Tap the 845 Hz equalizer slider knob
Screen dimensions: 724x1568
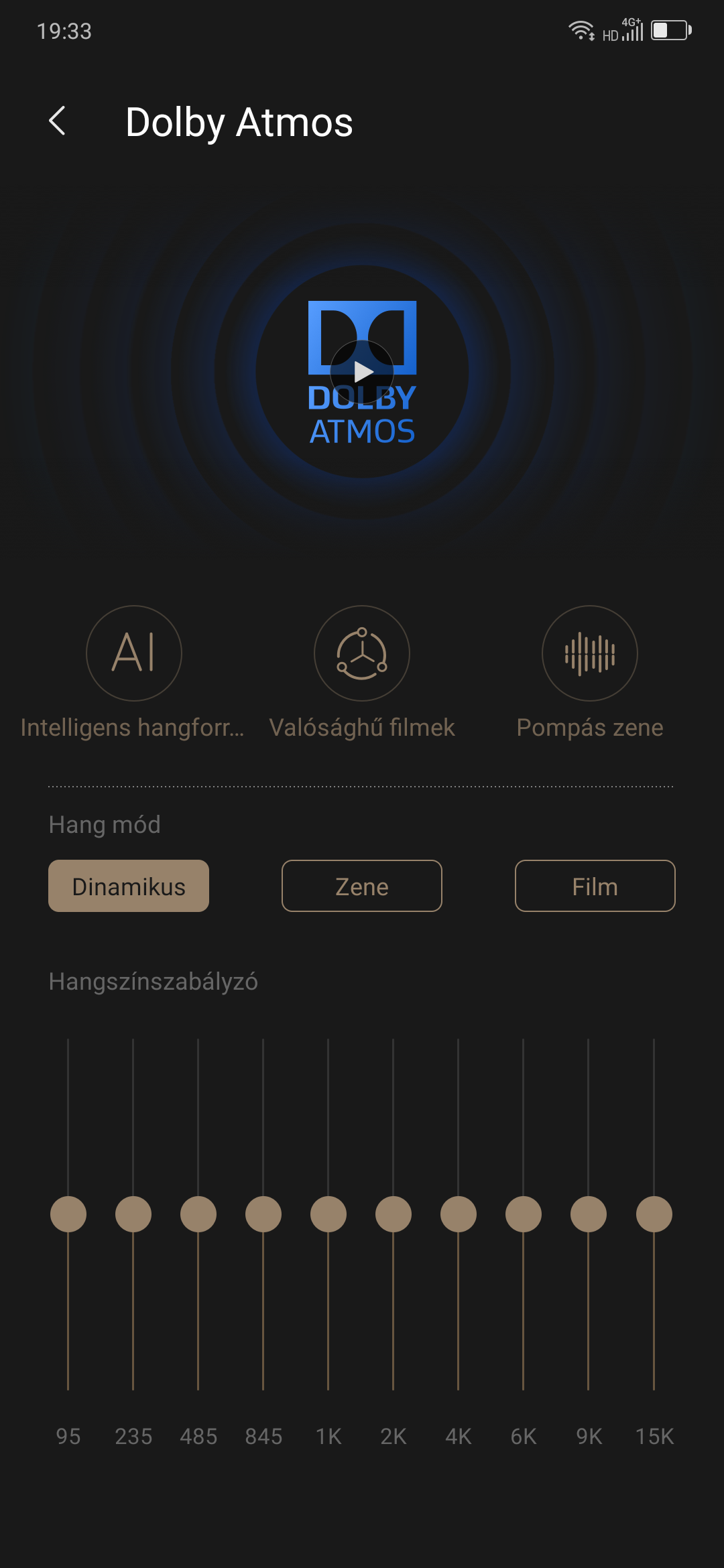coord(263,1214)
